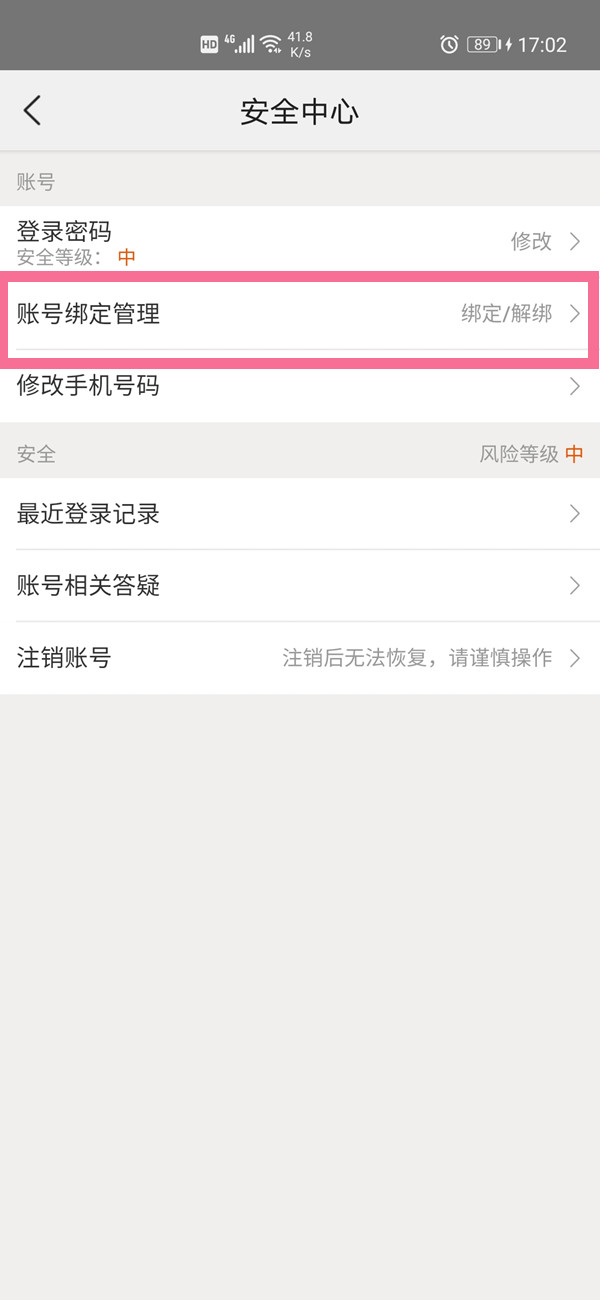Open 修改手机号码
This screenshot has width=600, height=1300.
pyautogui.click(x=300, y=386)
